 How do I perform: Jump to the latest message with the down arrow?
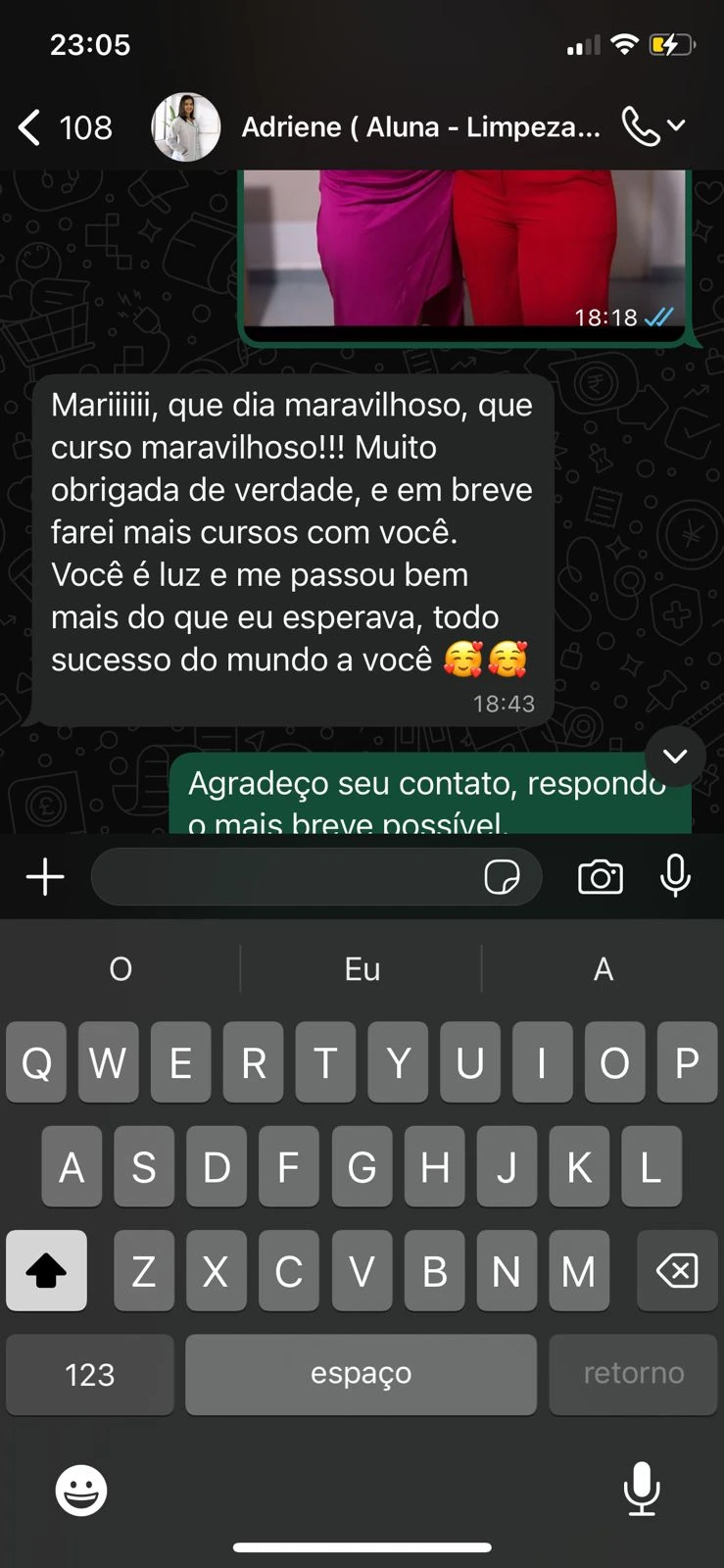tap(675, 757)
